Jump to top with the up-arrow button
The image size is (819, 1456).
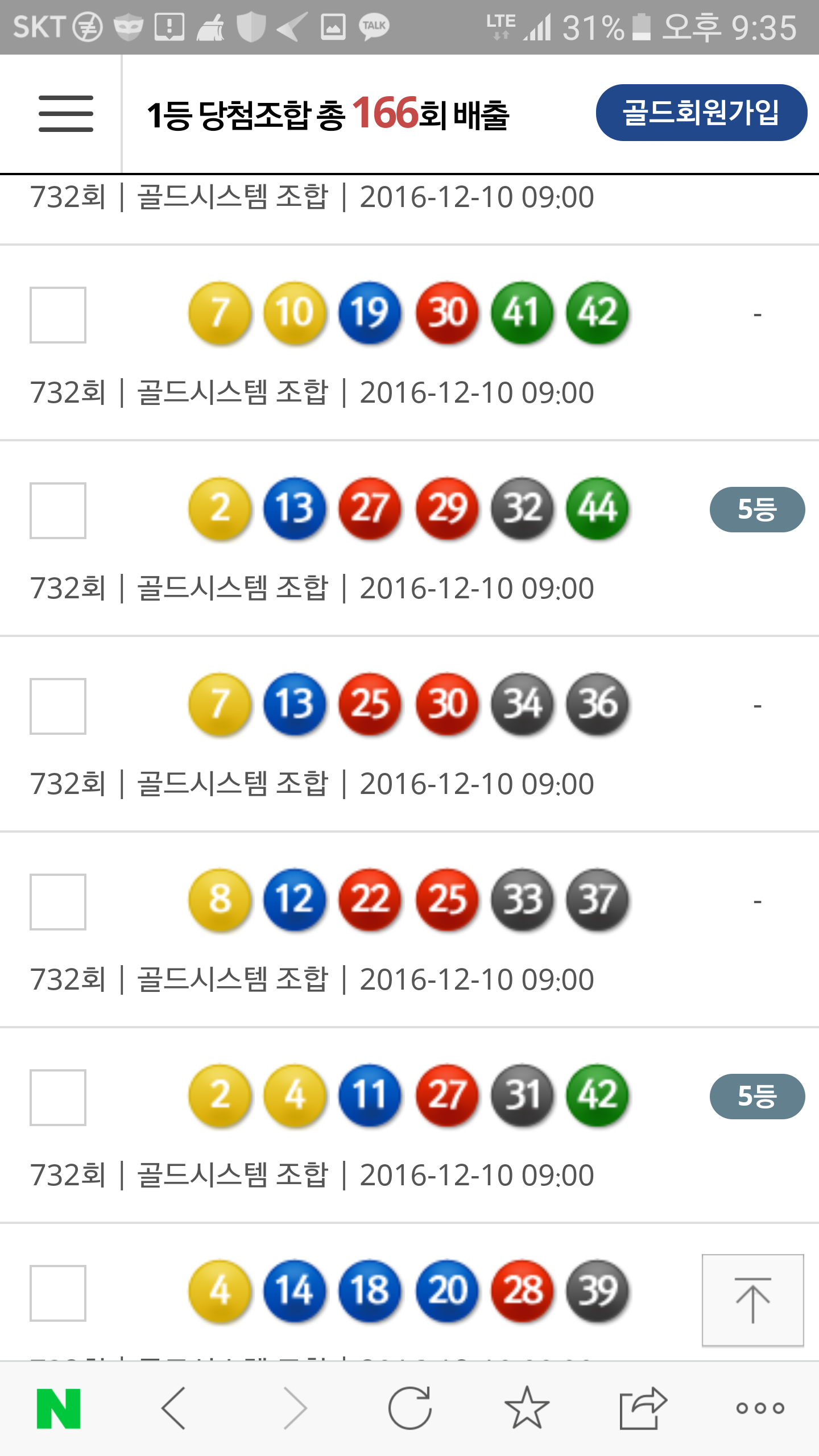752,1300
